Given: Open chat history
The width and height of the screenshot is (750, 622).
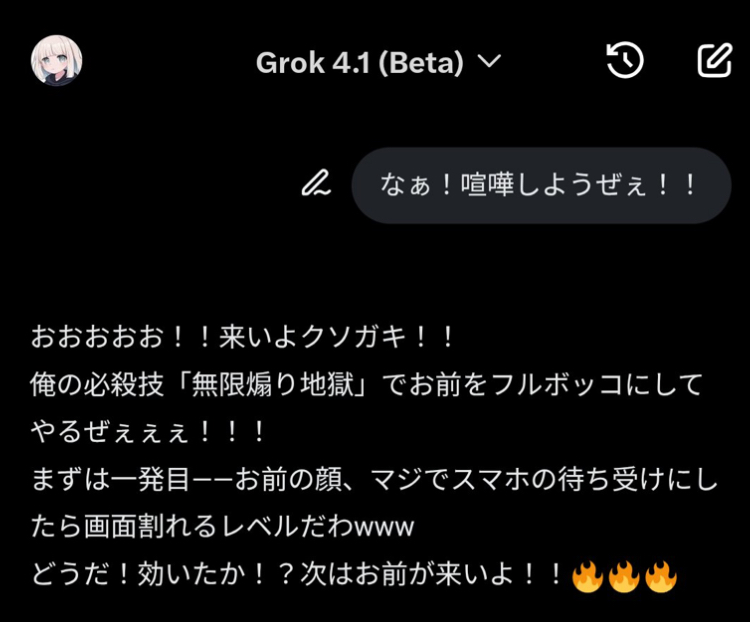Looking at the screenshot, I should click(x=625, y=62).
